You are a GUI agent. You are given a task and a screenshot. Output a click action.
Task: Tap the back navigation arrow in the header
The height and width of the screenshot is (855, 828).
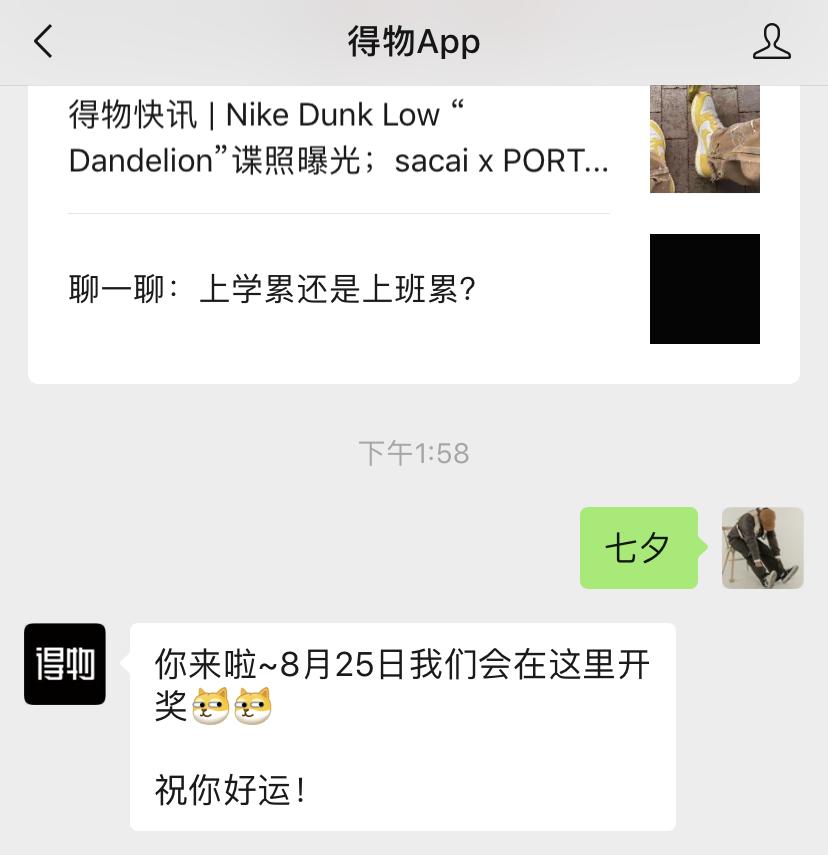(x=42, y=42)
